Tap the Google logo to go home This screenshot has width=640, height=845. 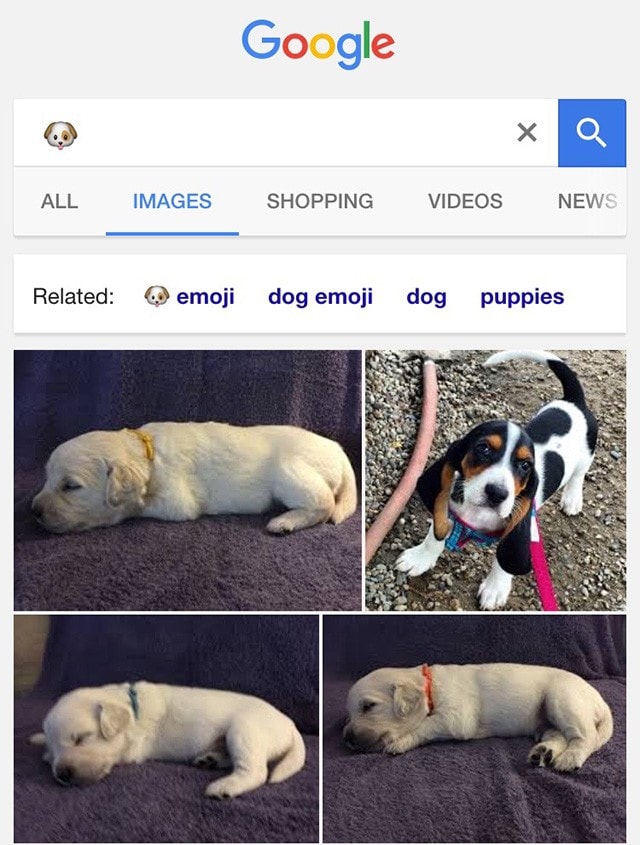coord(318,45)
